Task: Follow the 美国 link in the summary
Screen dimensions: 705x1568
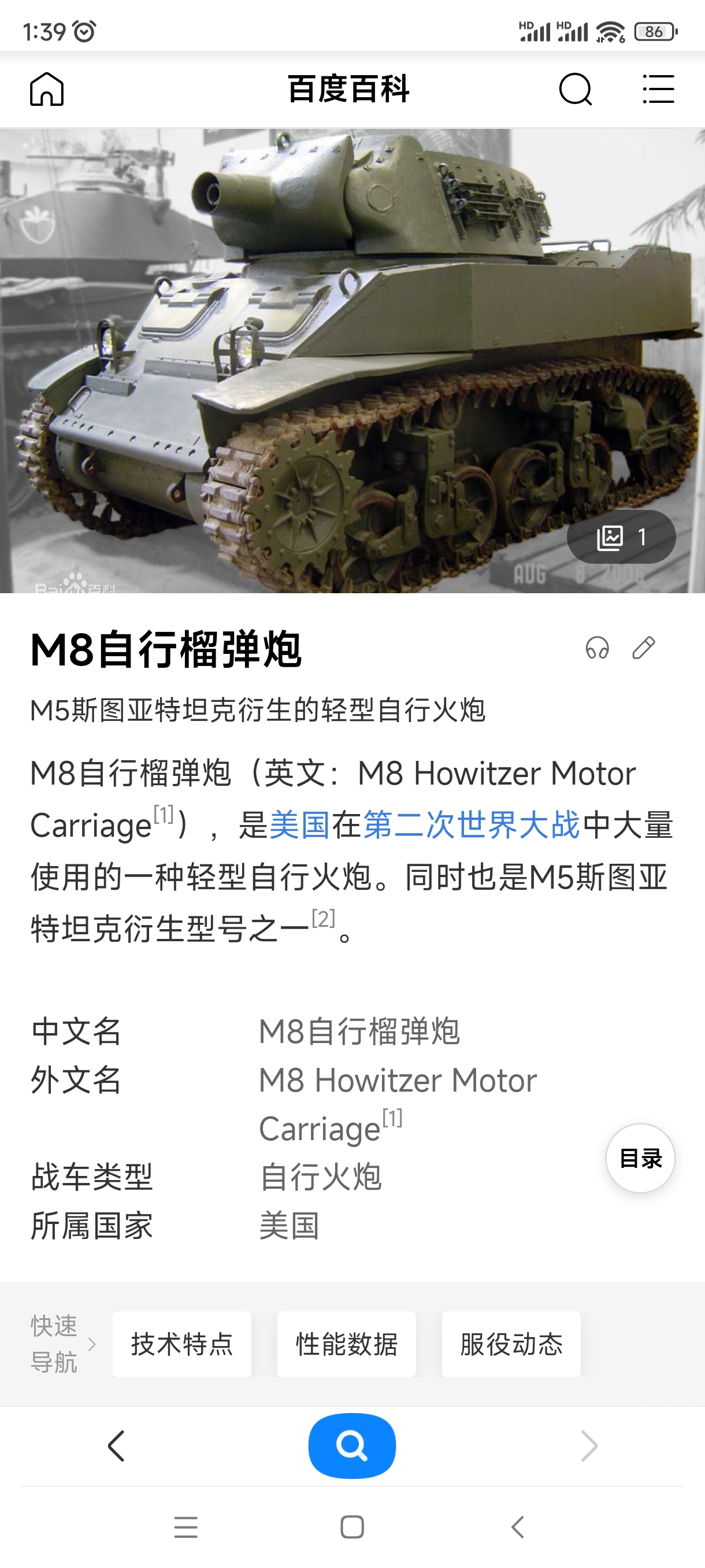Action: click(x=299, y=826)
